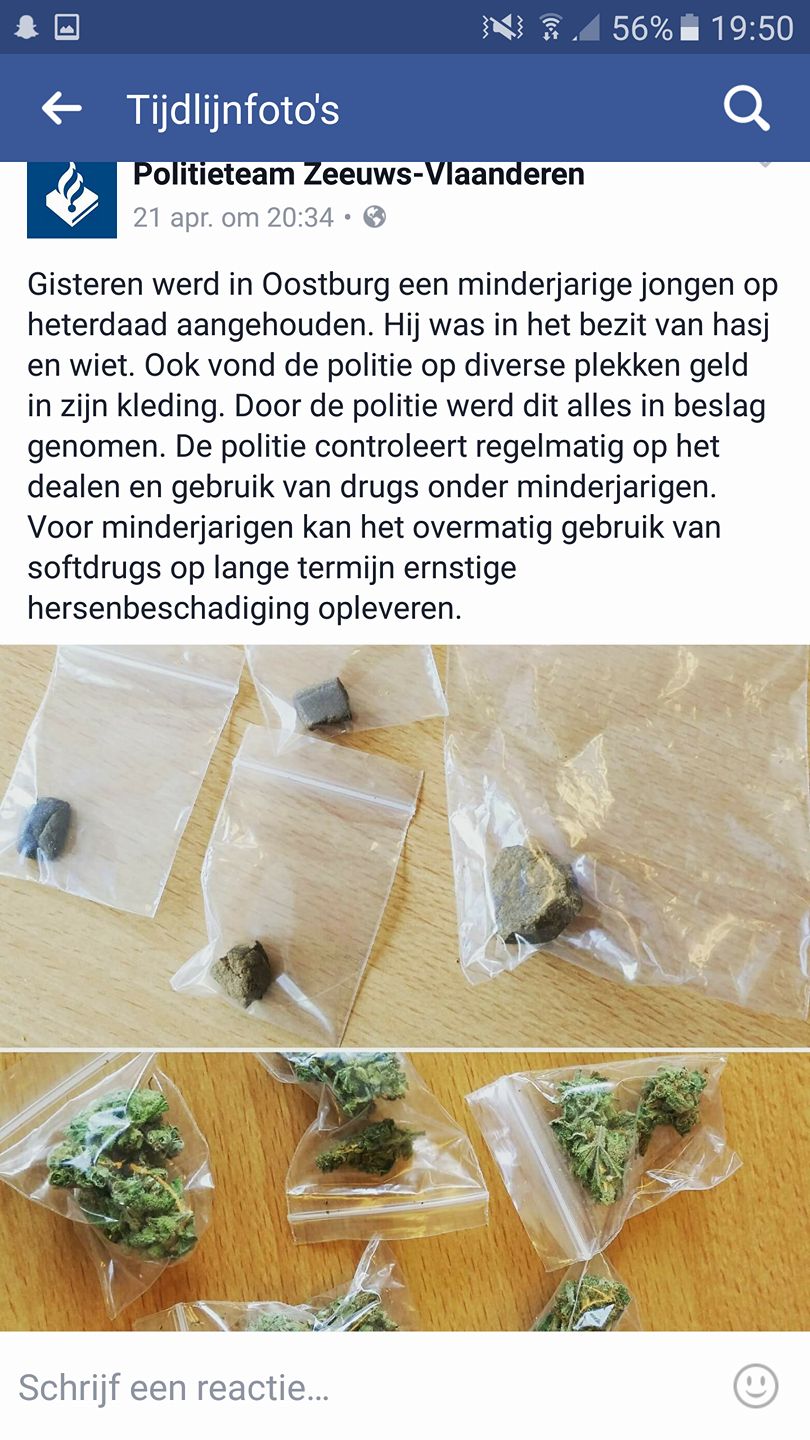The height and width of the screenshot is (1440, 810).
Task: Open Politieteam Zeeuws-Vlaanderen page name
Action: (358, 175)
